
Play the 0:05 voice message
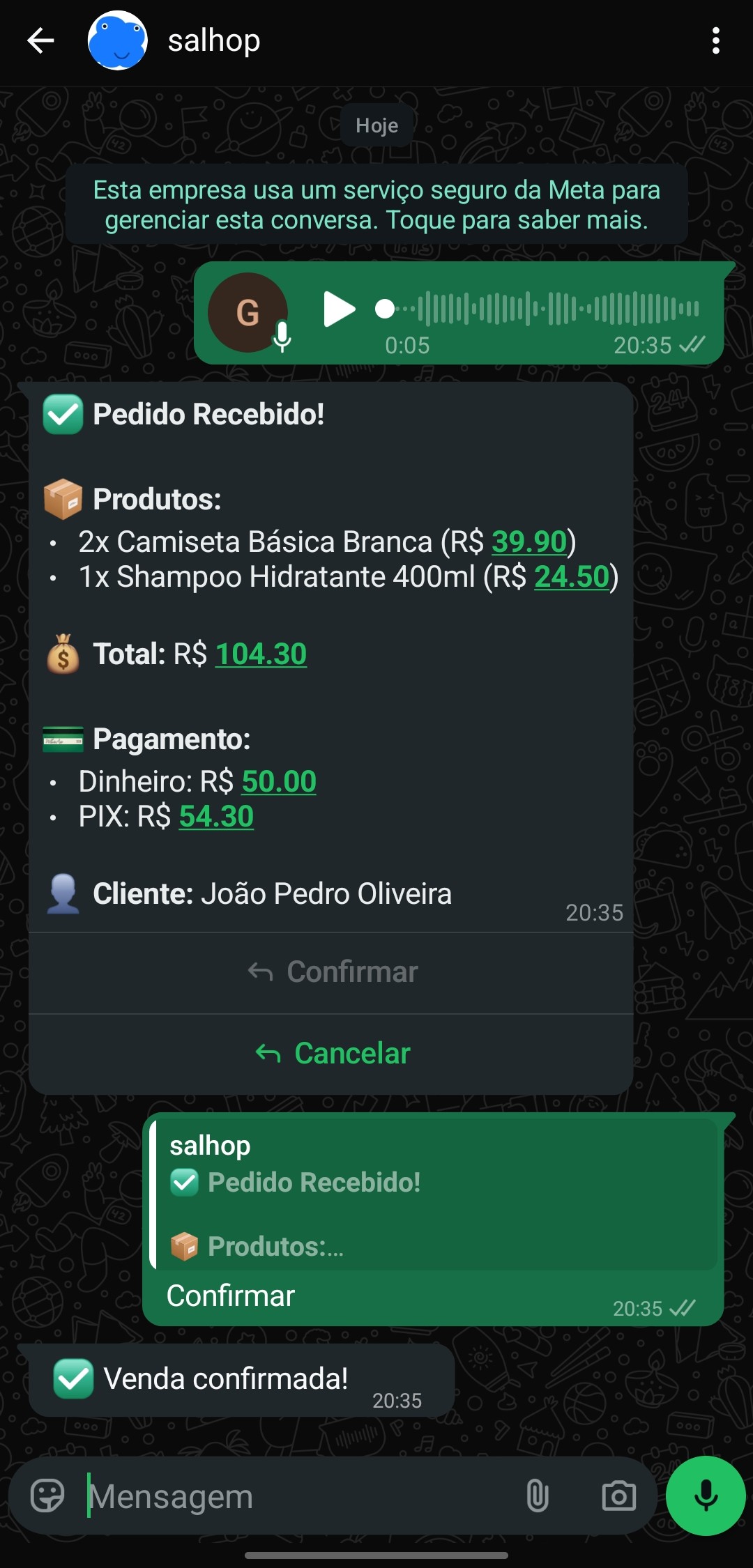[339, 309]
